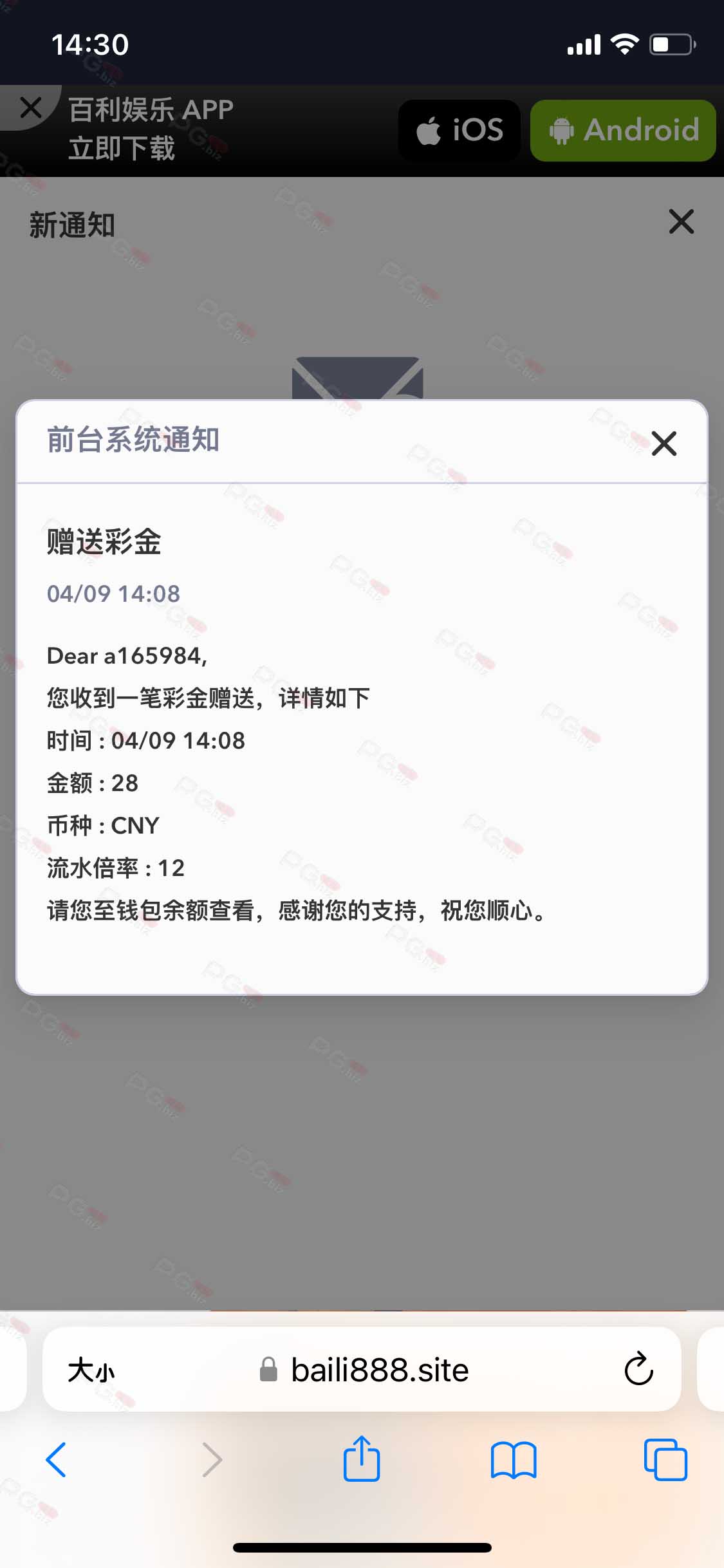Close the 前台系统通知 dialog
The height and width of the screenshot is (1568, 724).
point(664,443)
